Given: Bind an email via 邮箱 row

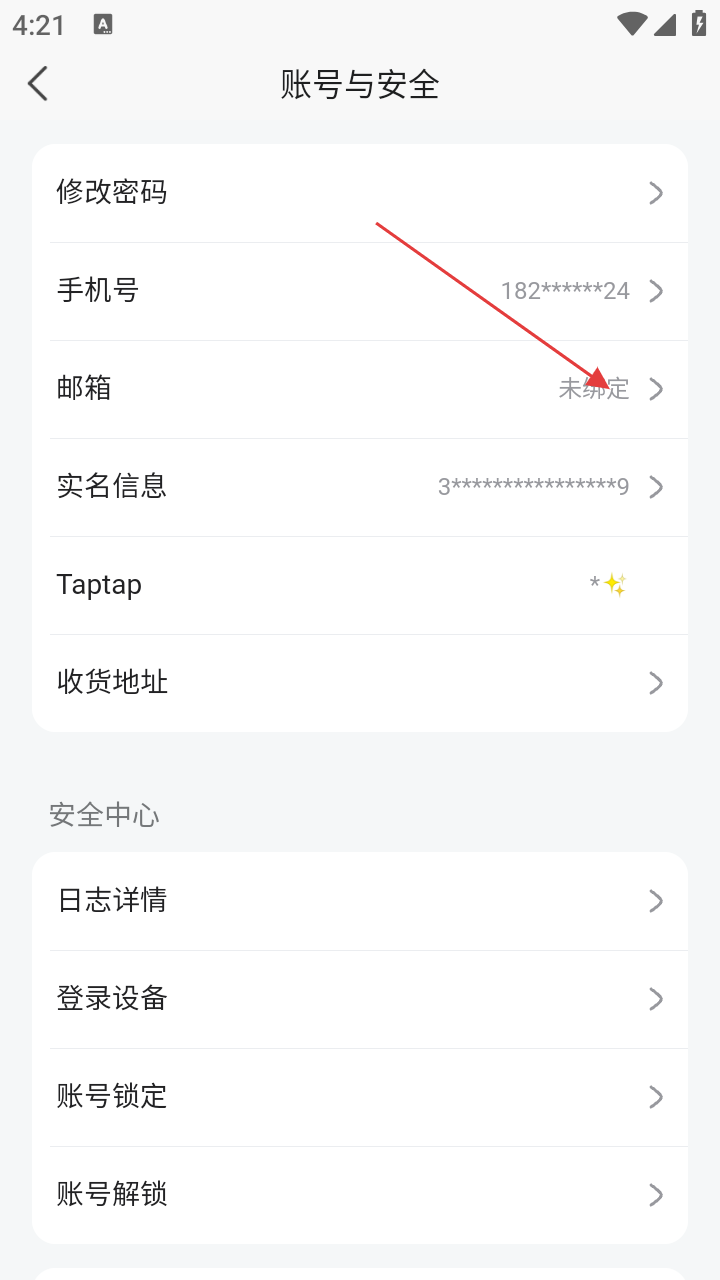Looking at the screenshot, I should coord(360,389).
